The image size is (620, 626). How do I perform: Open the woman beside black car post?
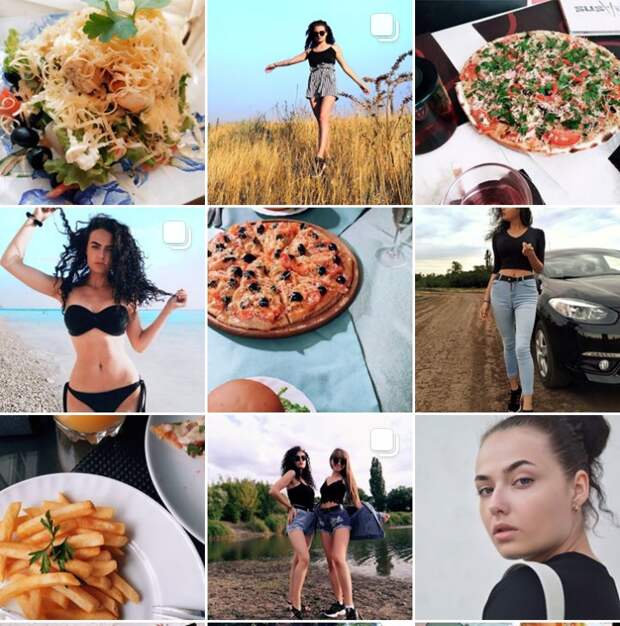tap(517, 310)
